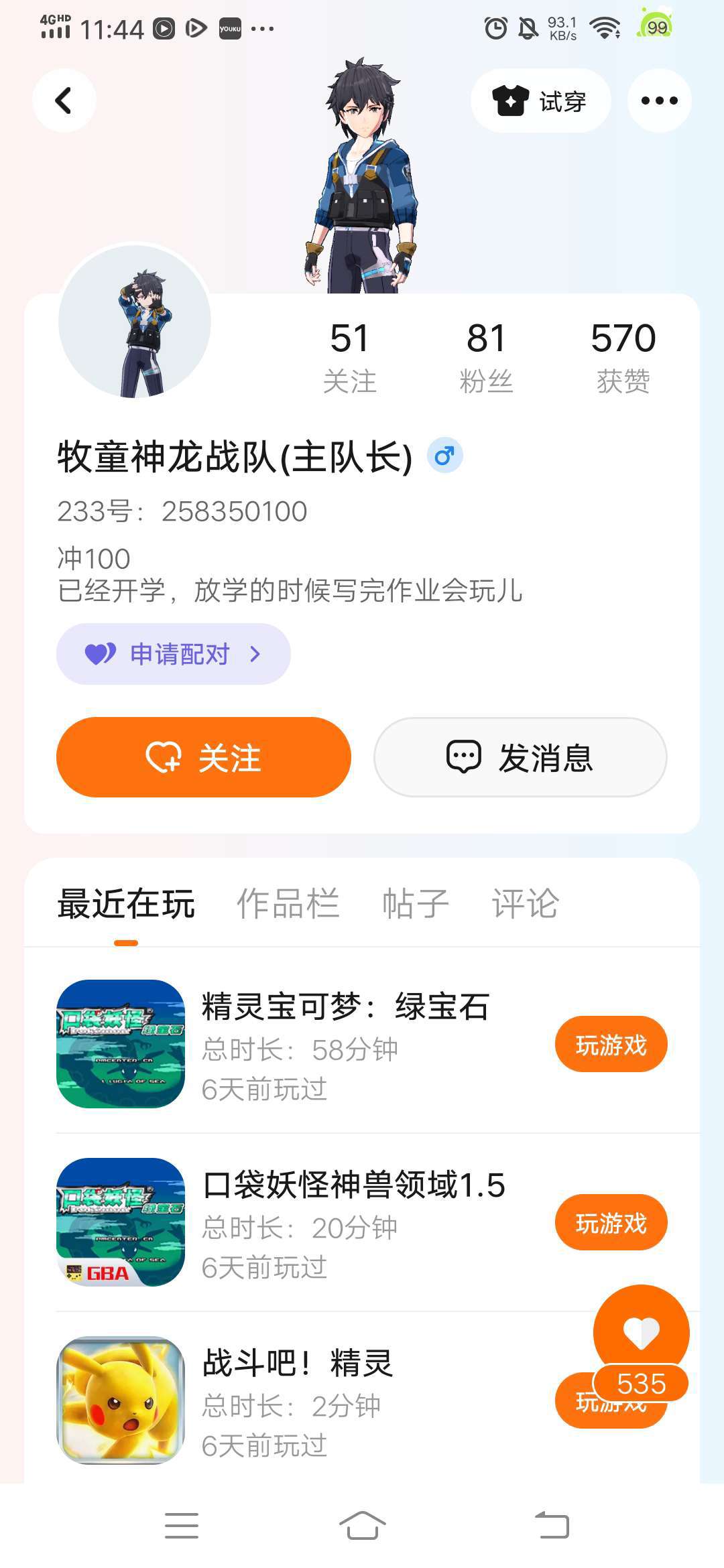Screen dimensions: 724x1568
Task: Open the user's round avatar picture
Action: coord(135,322)
